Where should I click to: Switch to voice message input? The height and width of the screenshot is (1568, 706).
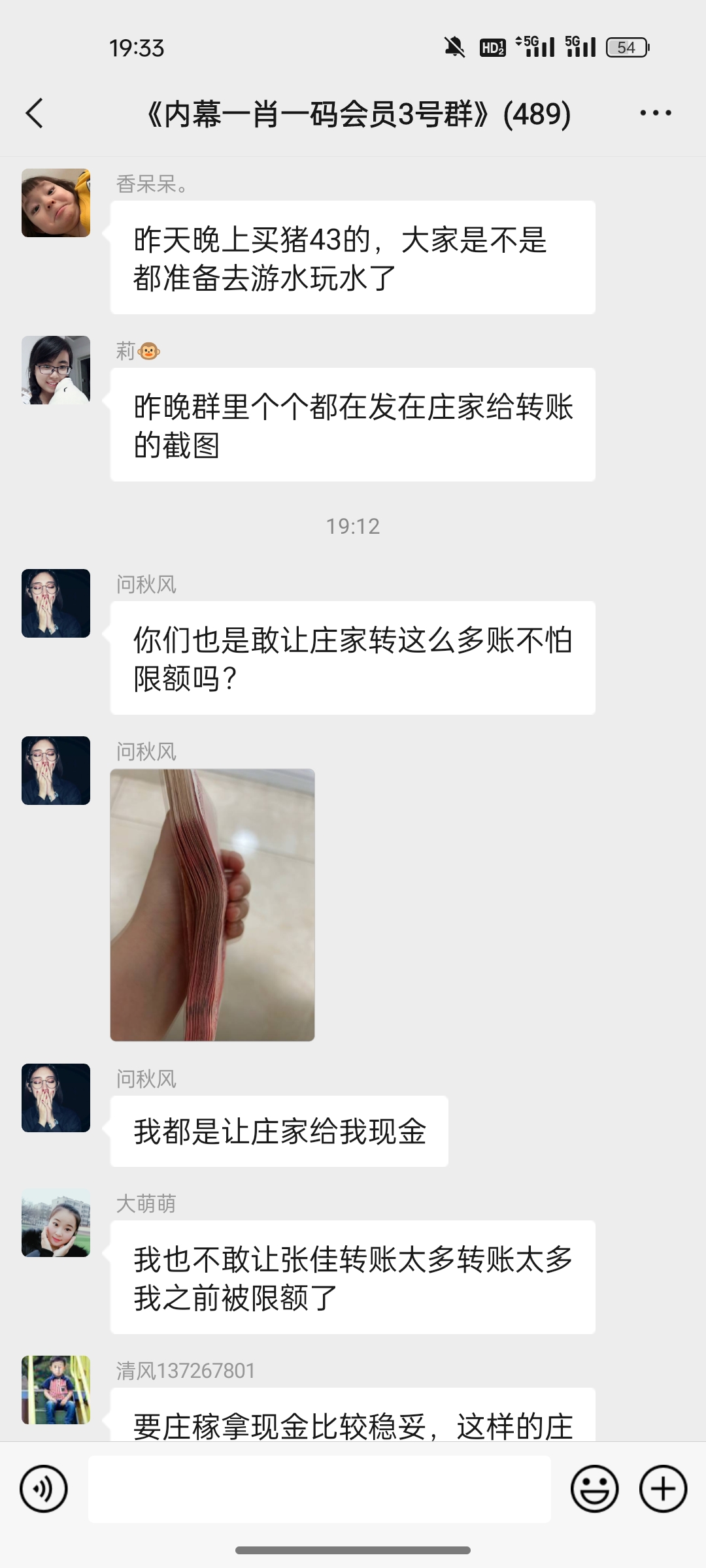[44, 1489]
